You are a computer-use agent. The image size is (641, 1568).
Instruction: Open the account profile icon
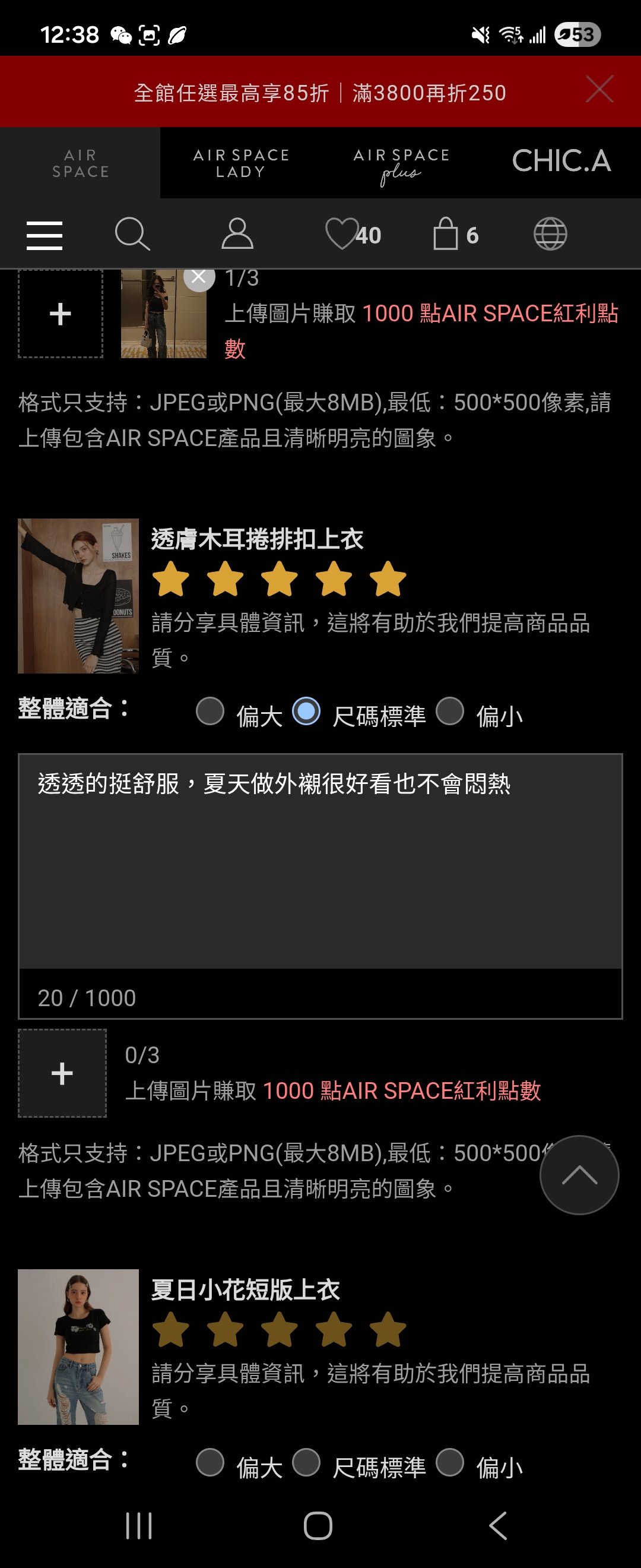(237, 235)
